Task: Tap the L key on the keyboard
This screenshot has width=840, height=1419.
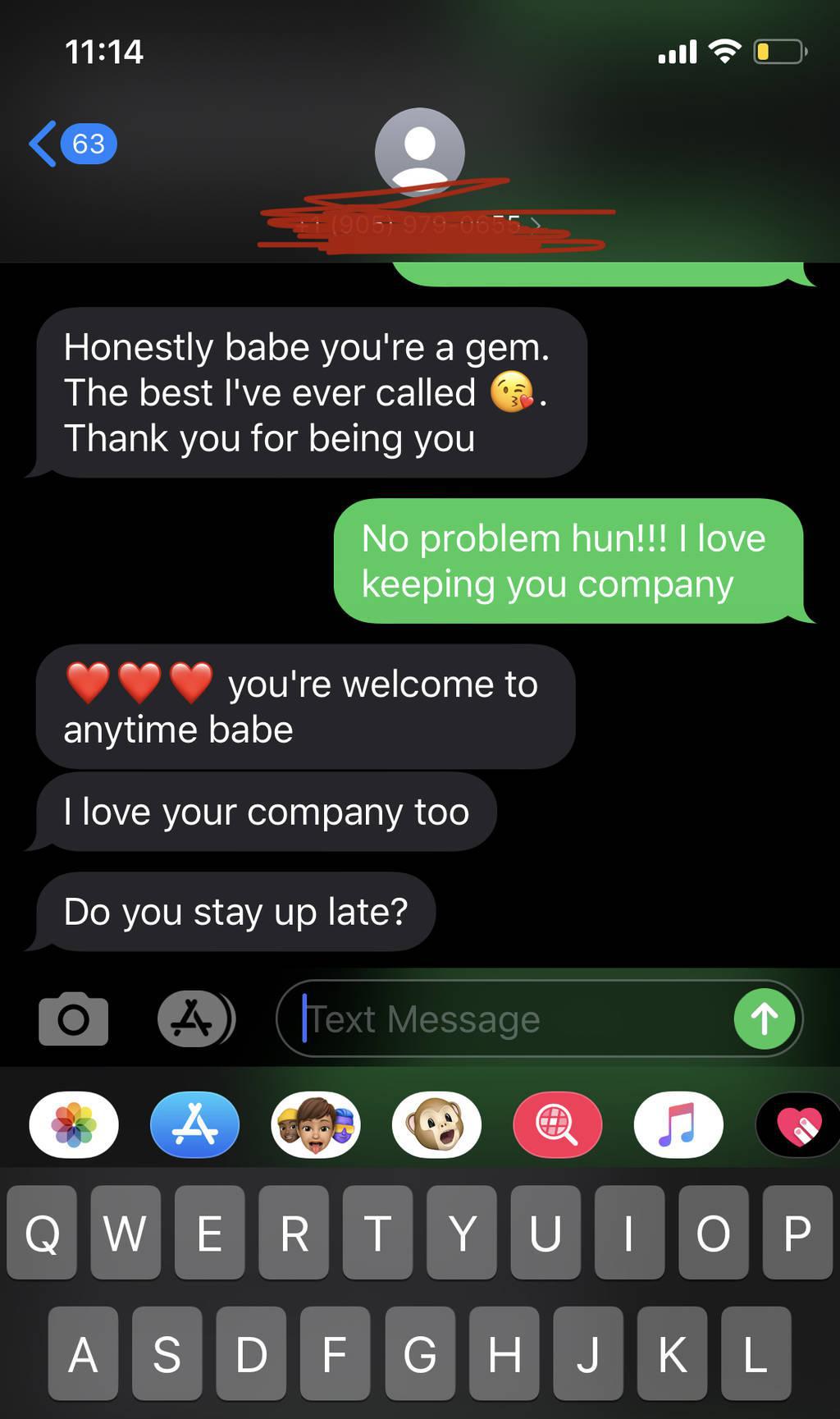Action: point(756,1353)
